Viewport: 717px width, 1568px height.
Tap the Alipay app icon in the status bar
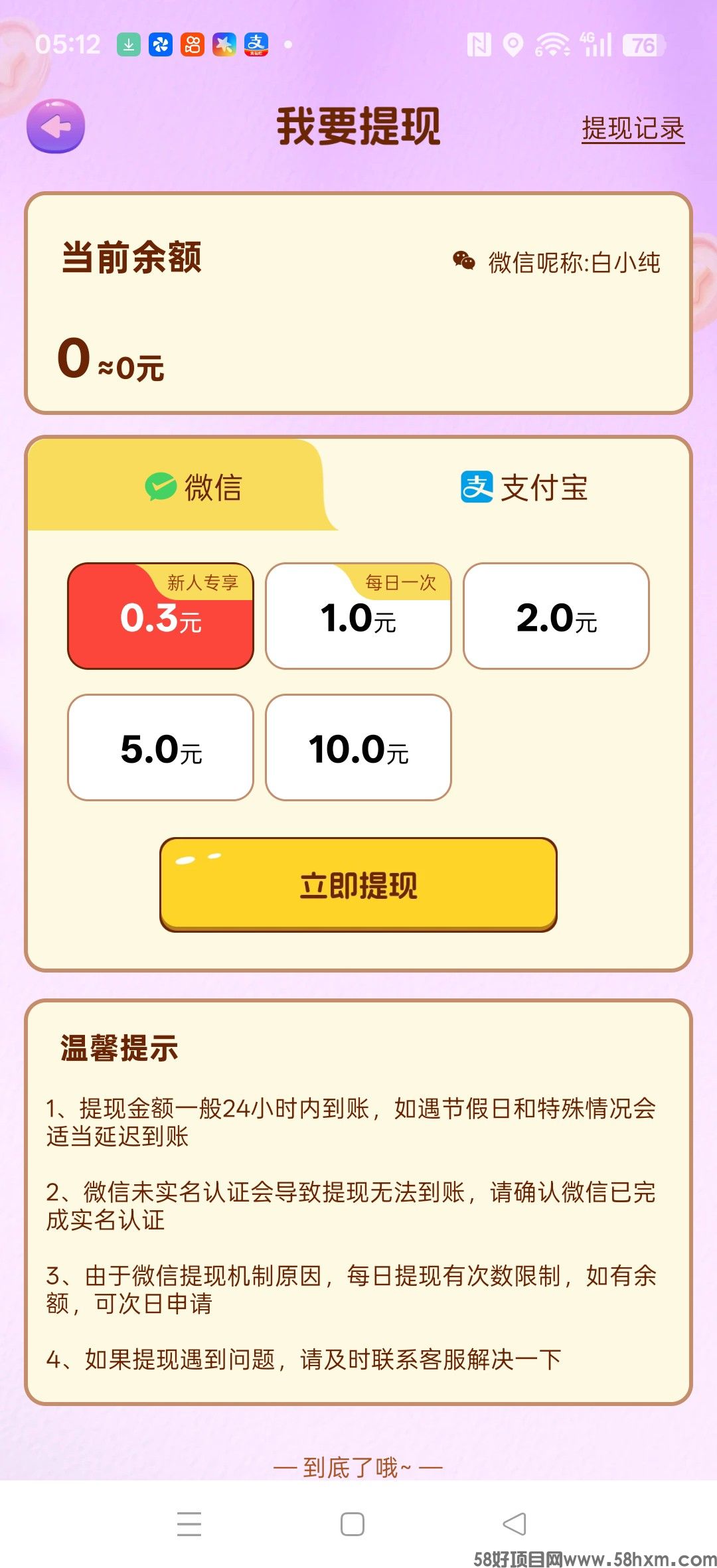click(x=256, y=44)
